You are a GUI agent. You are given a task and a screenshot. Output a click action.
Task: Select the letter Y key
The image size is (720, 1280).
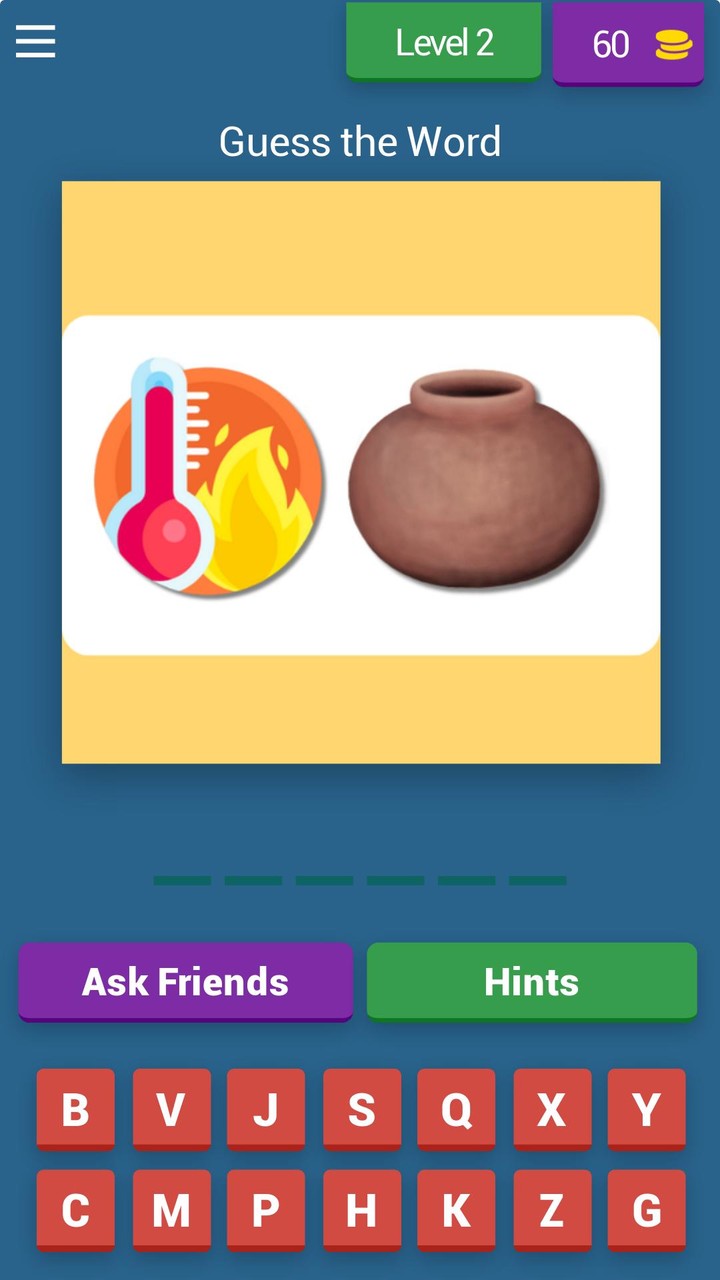click(x=646, y=1110)
